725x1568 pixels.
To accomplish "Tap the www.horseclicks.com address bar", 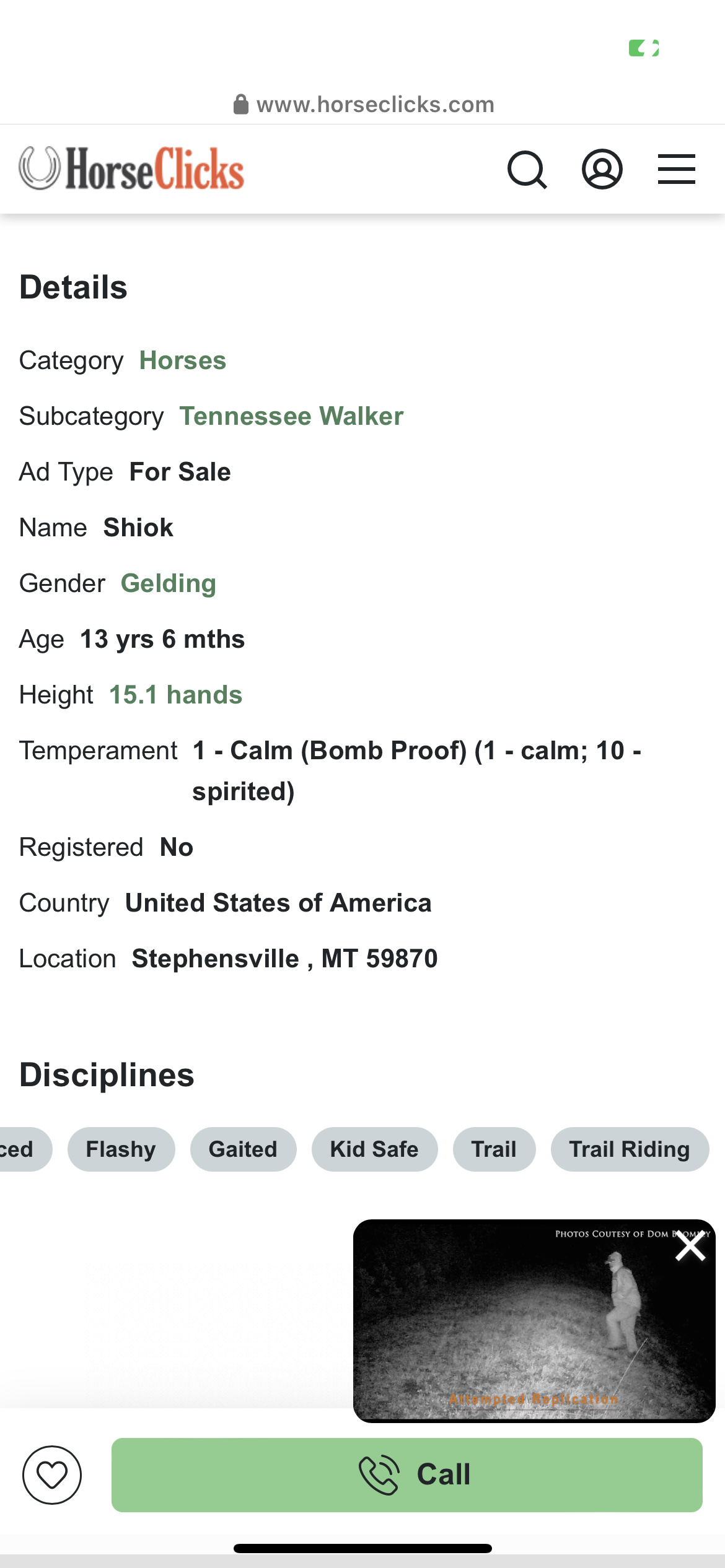I will 363,105.
